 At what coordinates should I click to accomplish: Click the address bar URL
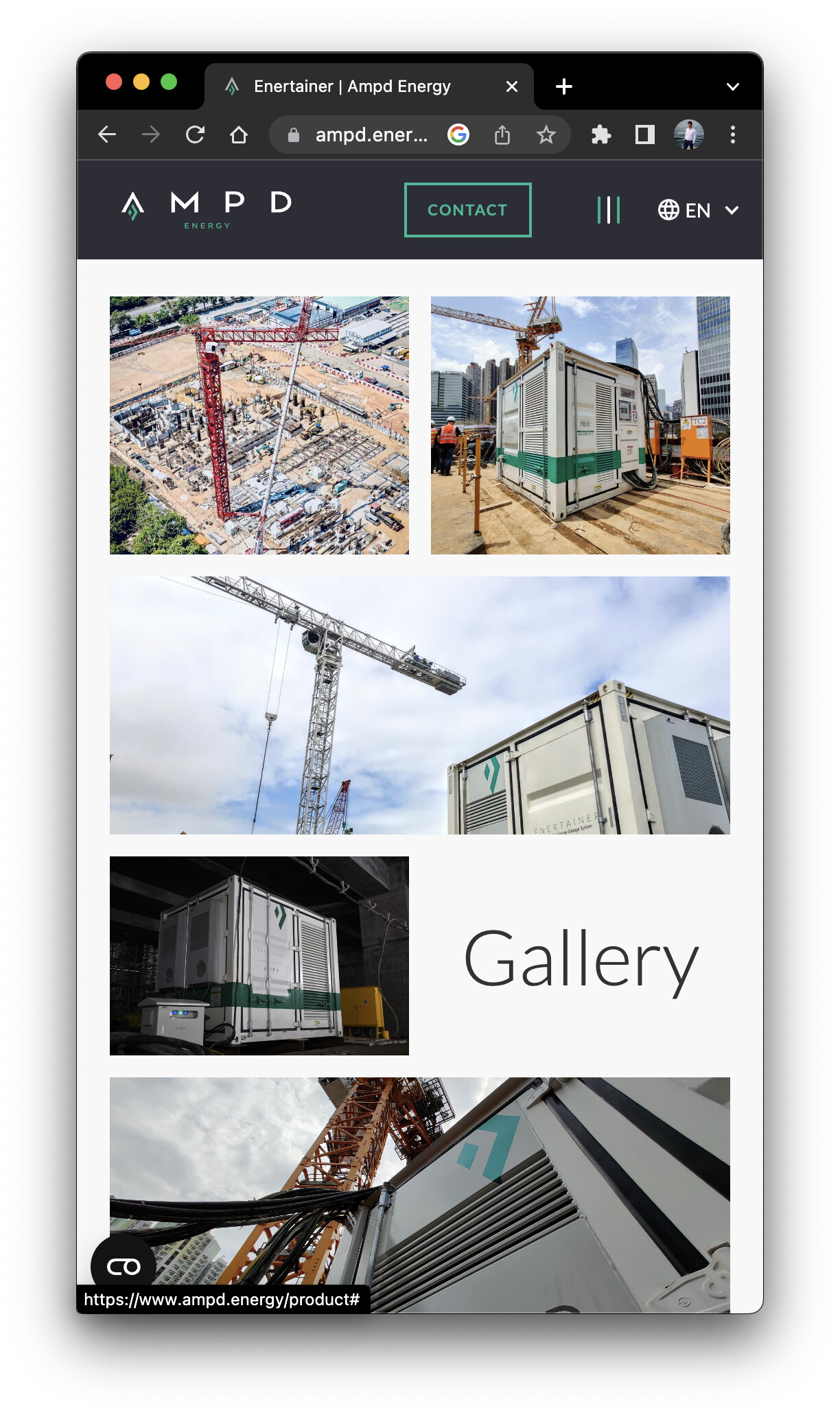pyautogui.click(x=371, y=135)
